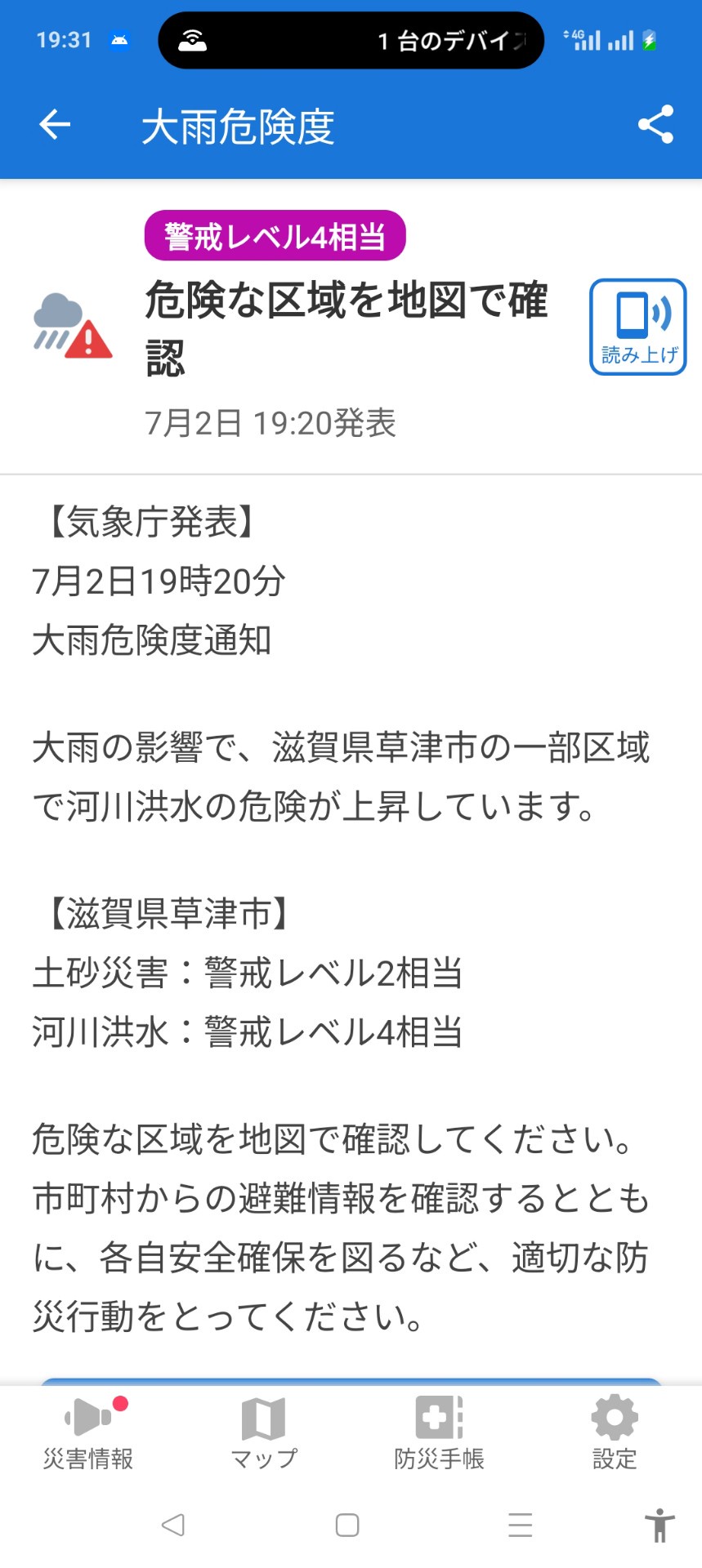
Task: Go to the 設定 tab
Action: 615,1434
